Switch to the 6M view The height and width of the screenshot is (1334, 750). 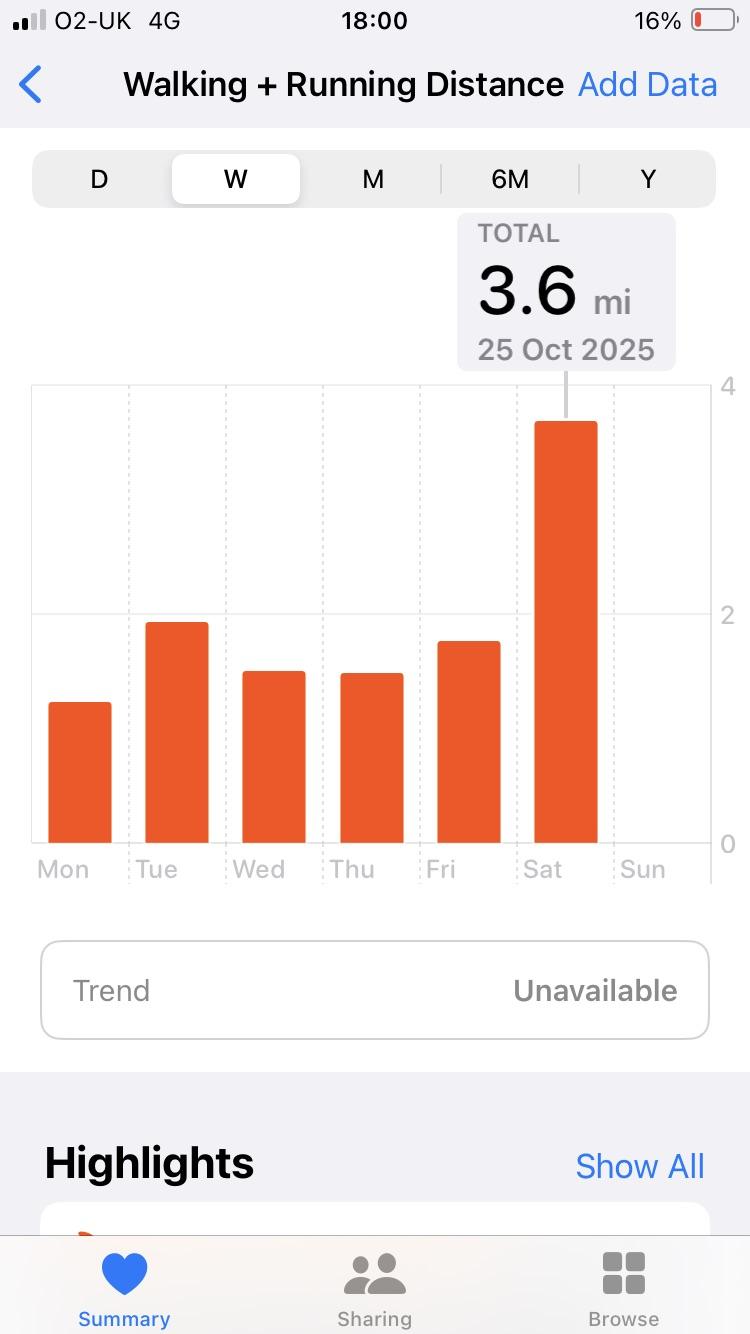[x=510, y=179]
